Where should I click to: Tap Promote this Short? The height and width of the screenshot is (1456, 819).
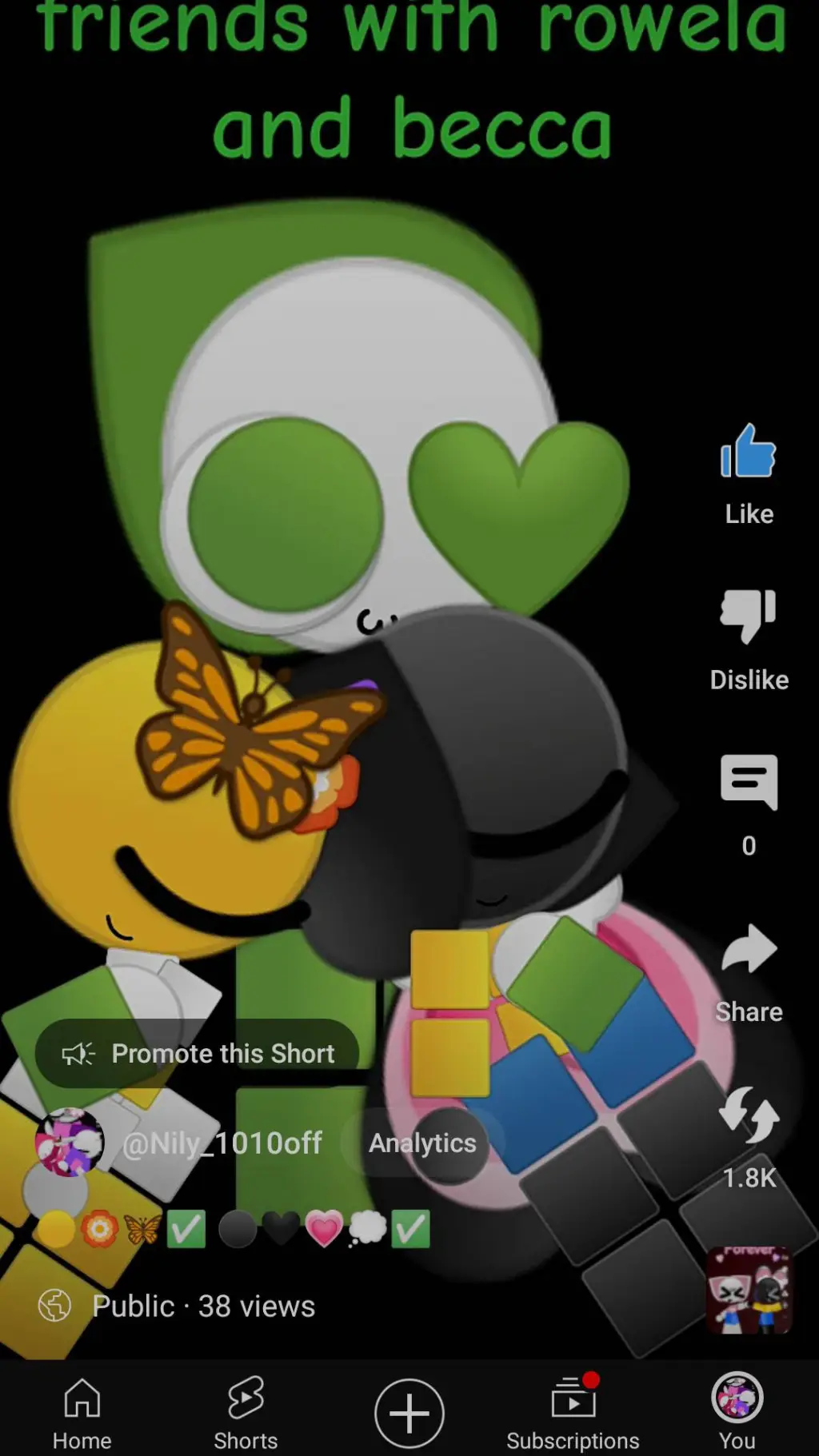tap(198, 1054)
